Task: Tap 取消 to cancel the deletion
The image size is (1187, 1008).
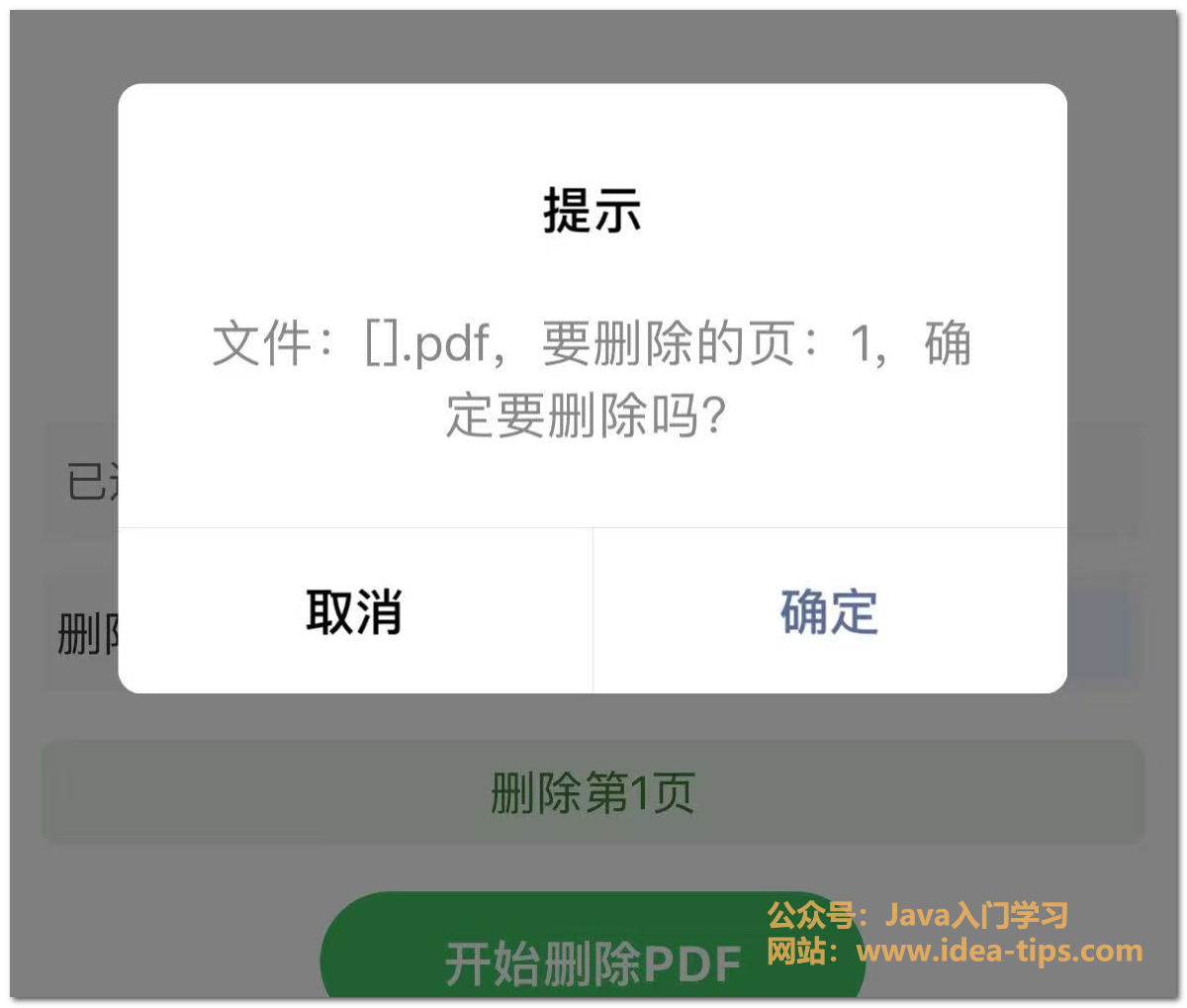Action: [354, 611]
